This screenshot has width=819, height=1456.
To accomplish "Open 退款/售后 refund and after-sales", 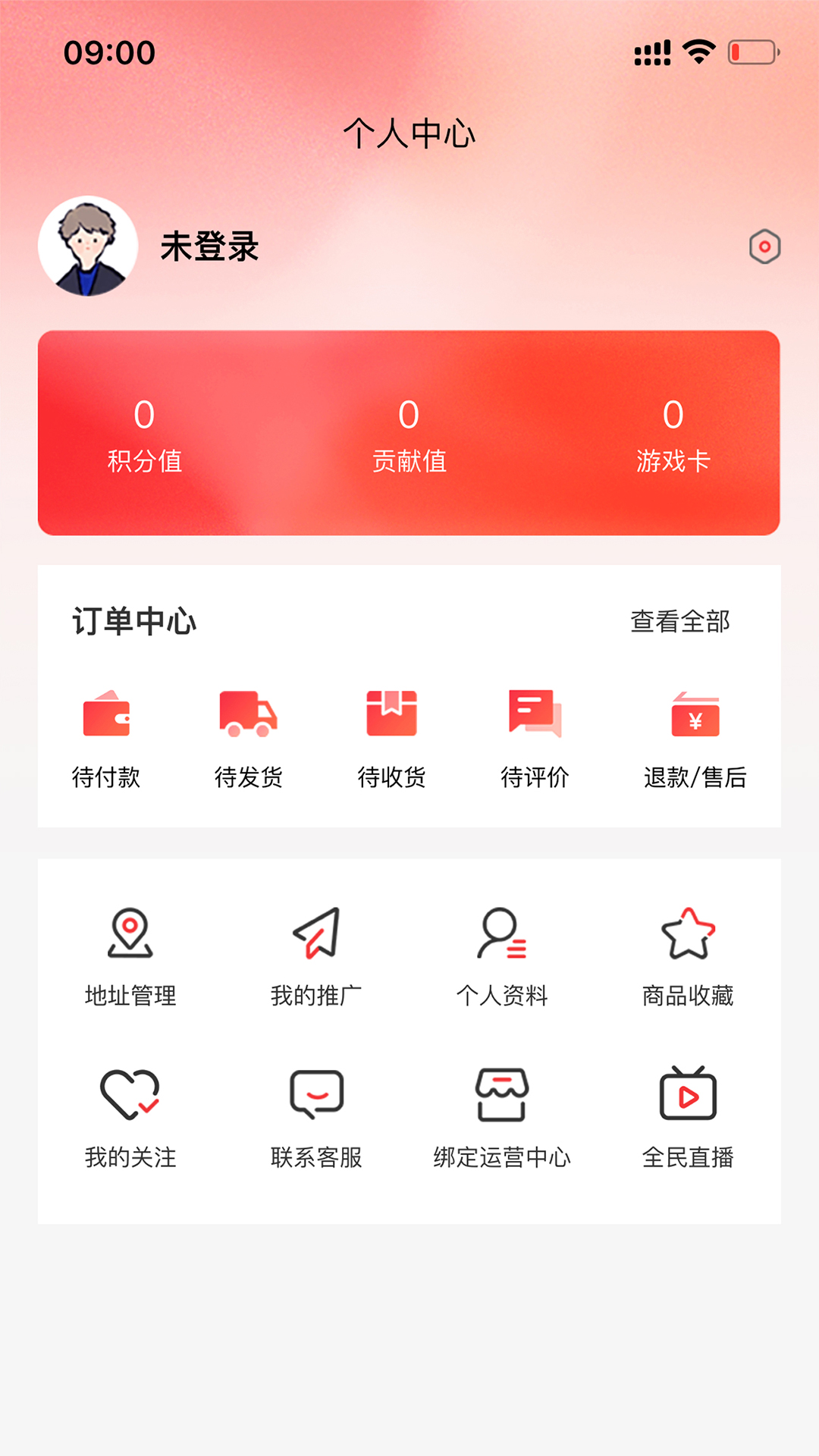I will coord(695,737).
